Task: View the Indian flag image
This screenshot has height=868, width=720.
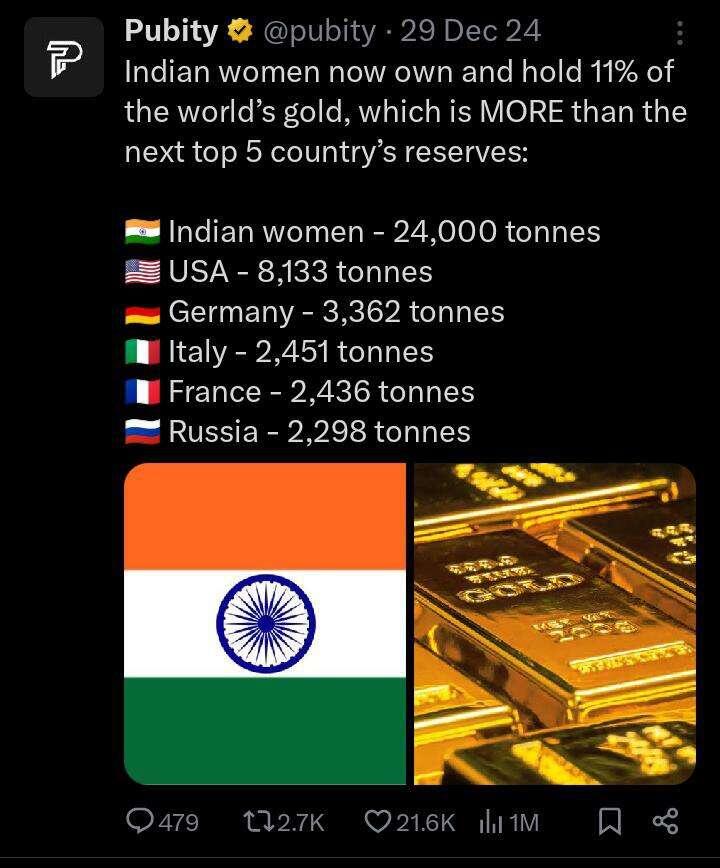Action: (x=265, y=623)
